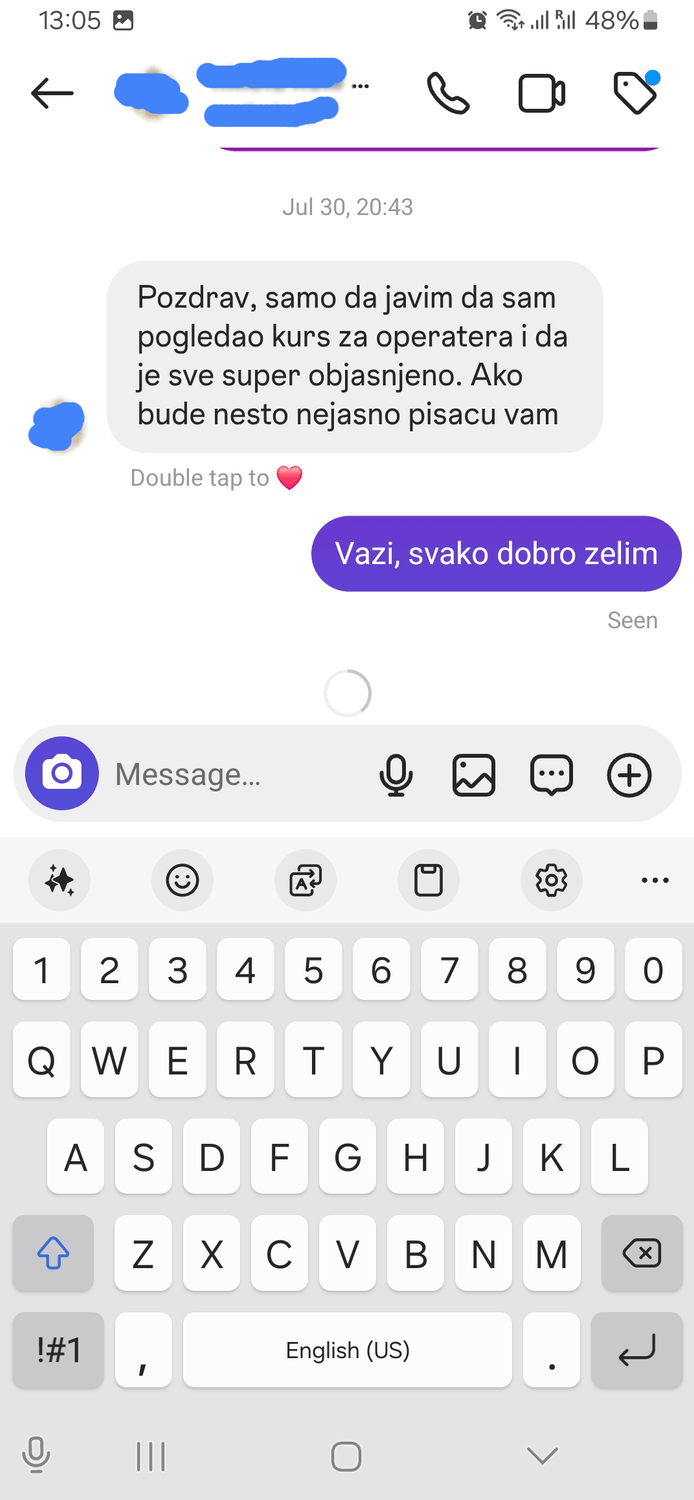The width and height of the screenshot is (694, 1500).
Task: Open the label tag icon
Action: point(634,93)
